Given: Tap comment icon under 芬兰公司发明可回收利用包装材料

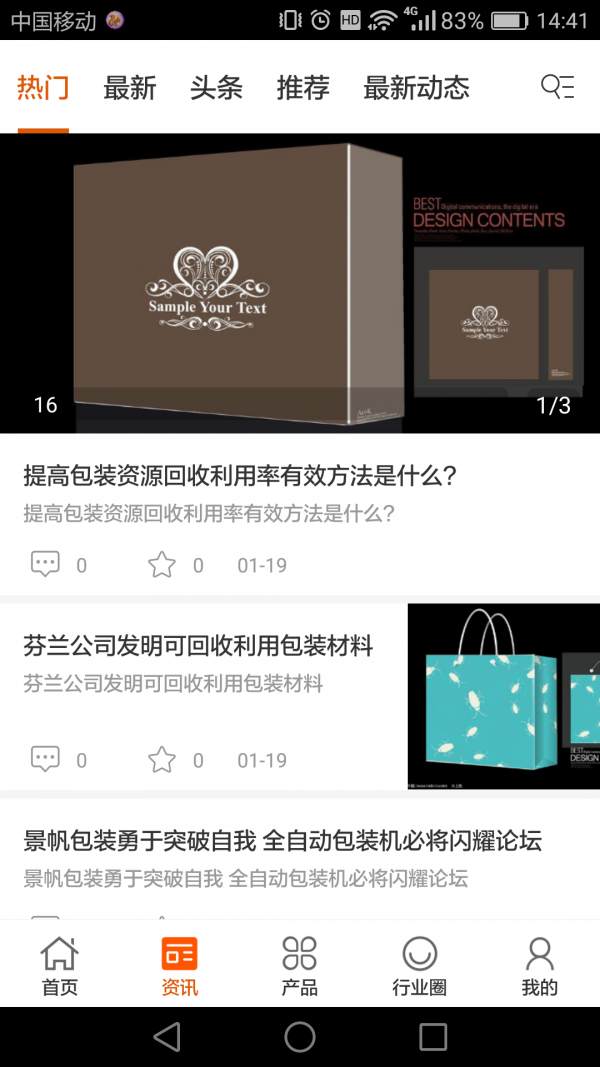Looking at the screenshot, I should 45,760.
